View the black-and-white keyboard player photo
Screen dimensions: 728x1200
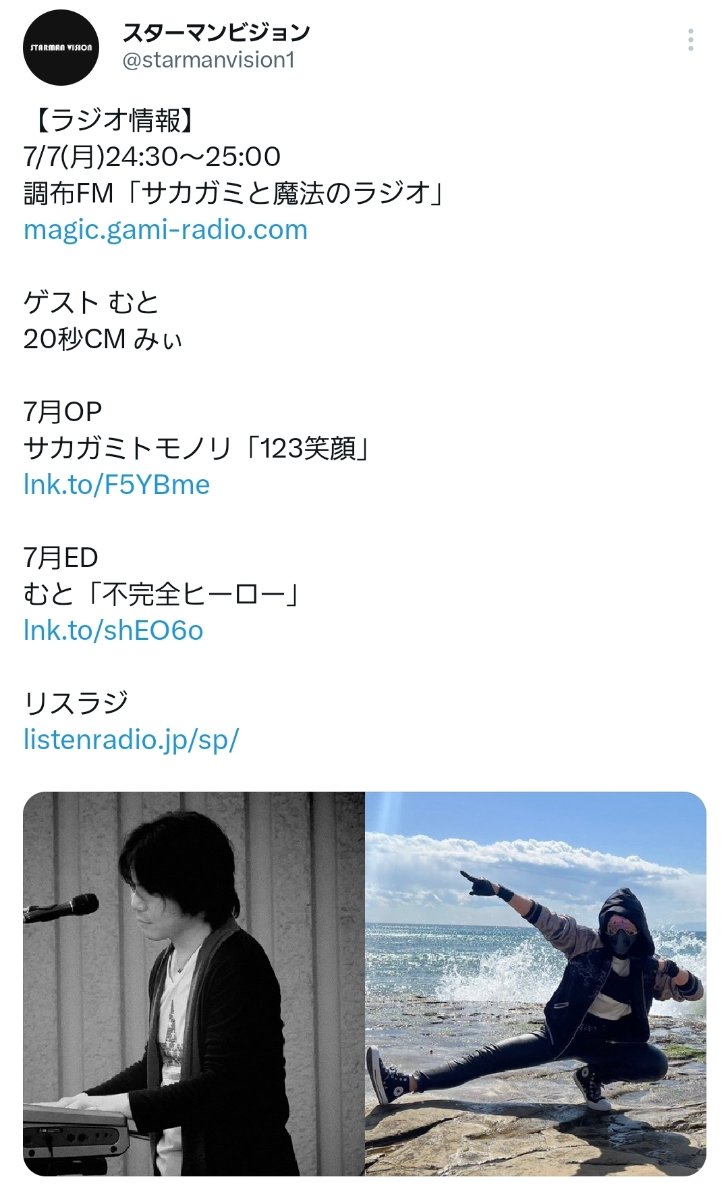pyautogui.click(x=194, y=983)
